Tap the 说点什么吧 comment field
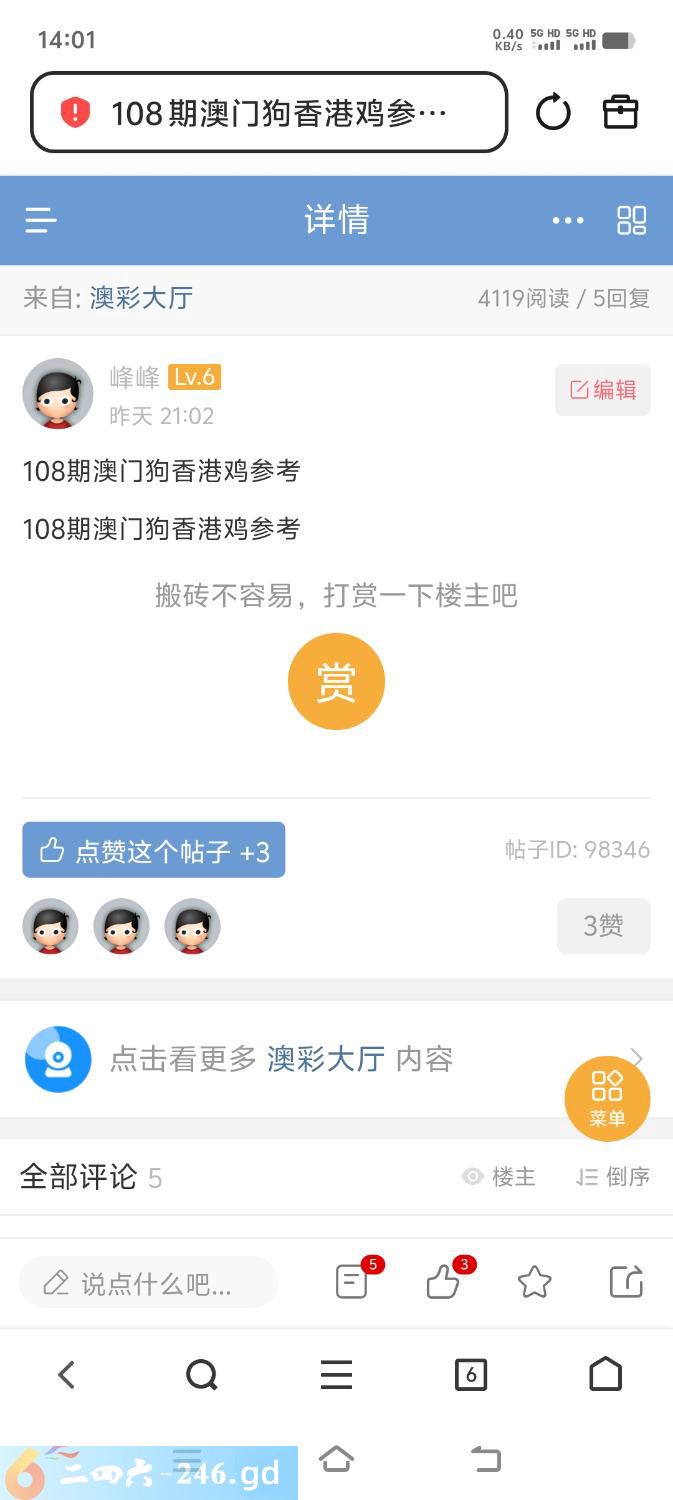The width and height of the screenshot is (673, 1500). pyautogui.click(x=148, y=1283)
